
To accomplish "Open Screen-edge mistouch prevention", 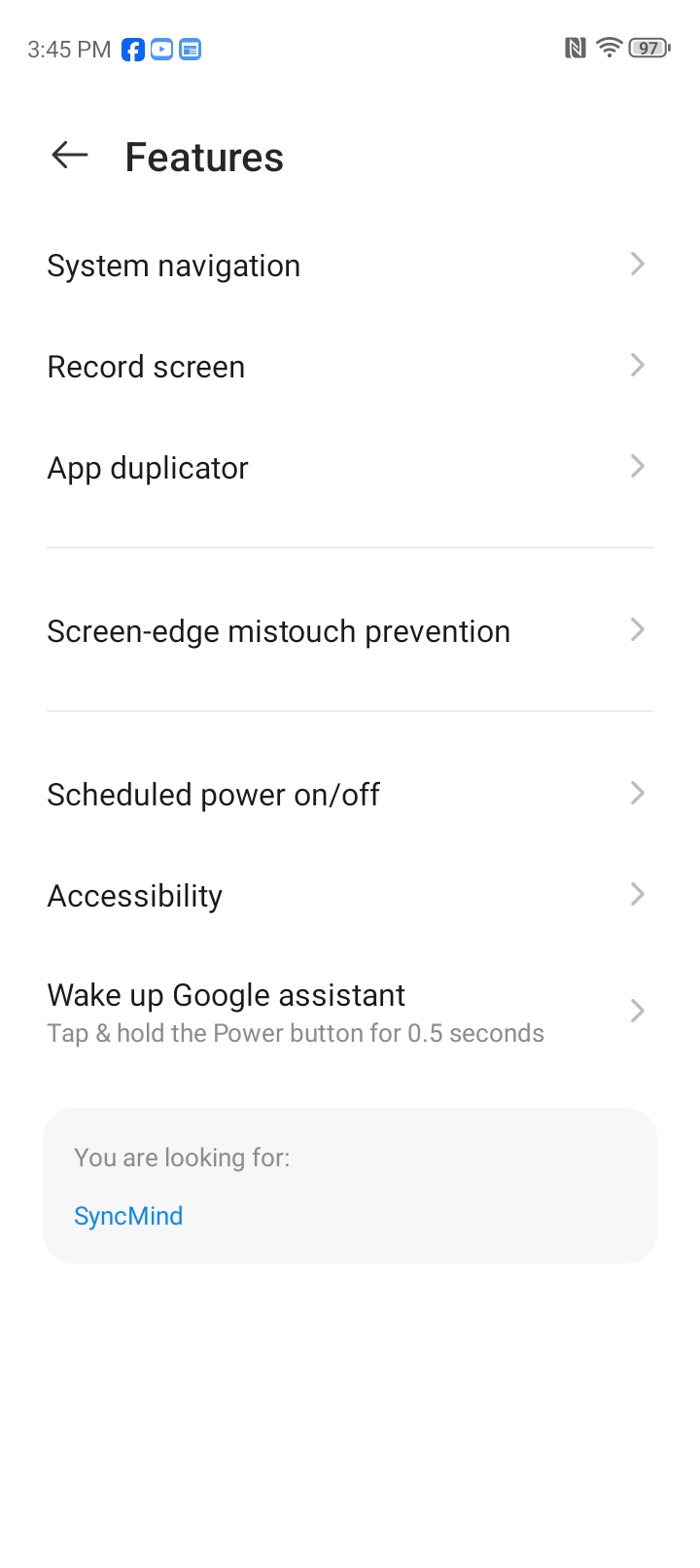I will (x=348, y=631).
